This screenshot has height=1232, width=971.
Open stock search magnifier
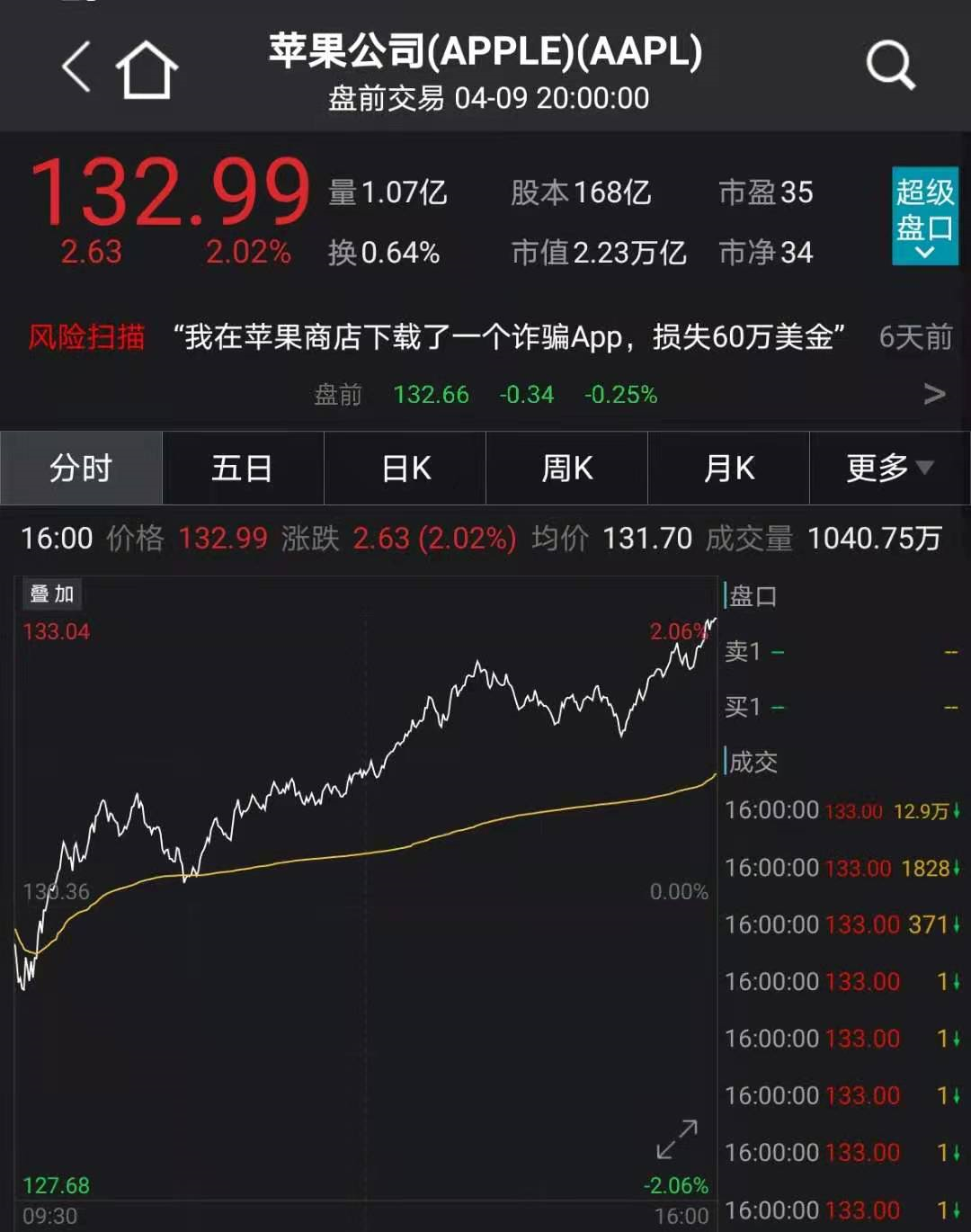pyautogui.click(x=889, y=66)
